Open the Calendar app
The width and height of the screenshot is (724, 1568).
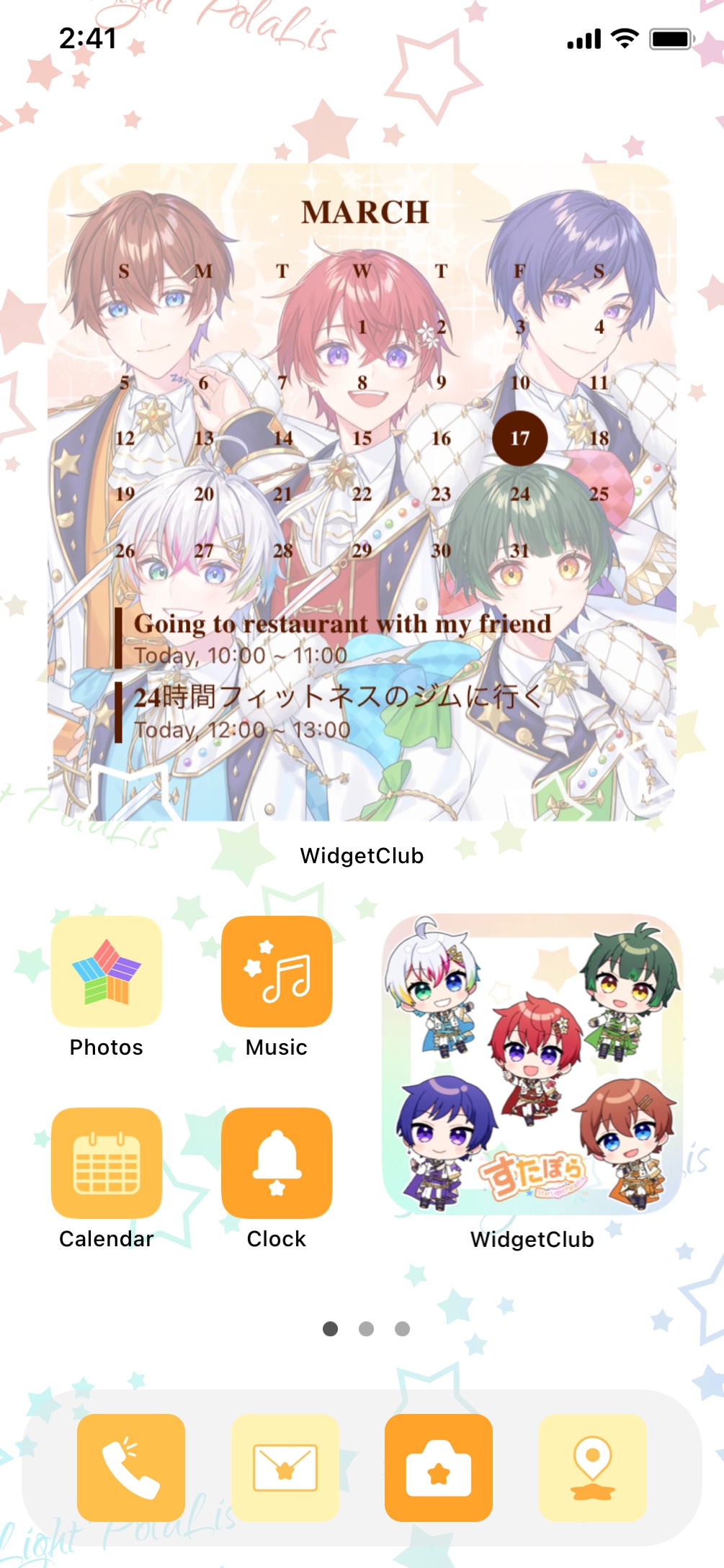pyautogui.click(x=107, y=1163)
